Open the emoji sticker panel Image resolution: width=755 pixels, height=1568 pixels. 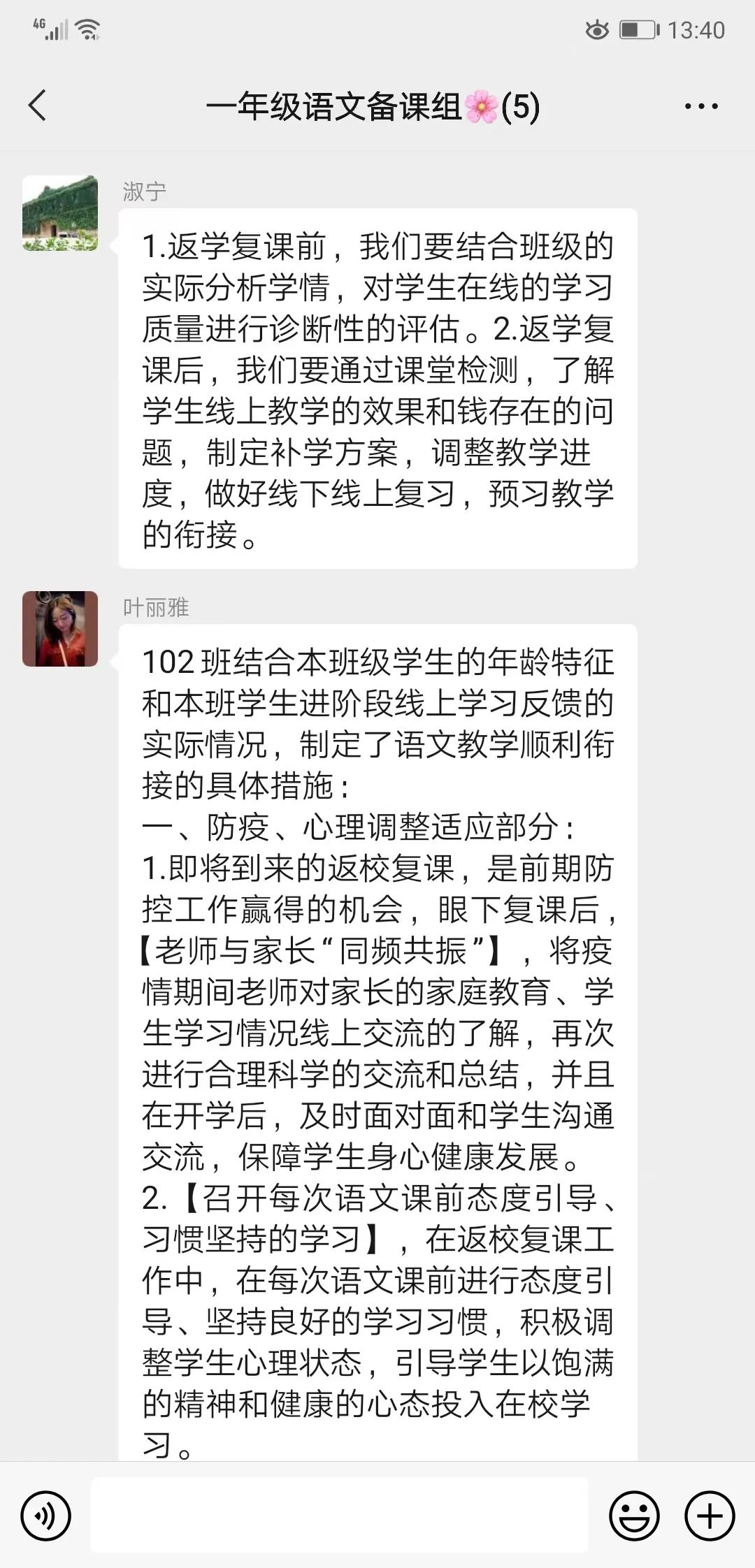(634, 1516)
